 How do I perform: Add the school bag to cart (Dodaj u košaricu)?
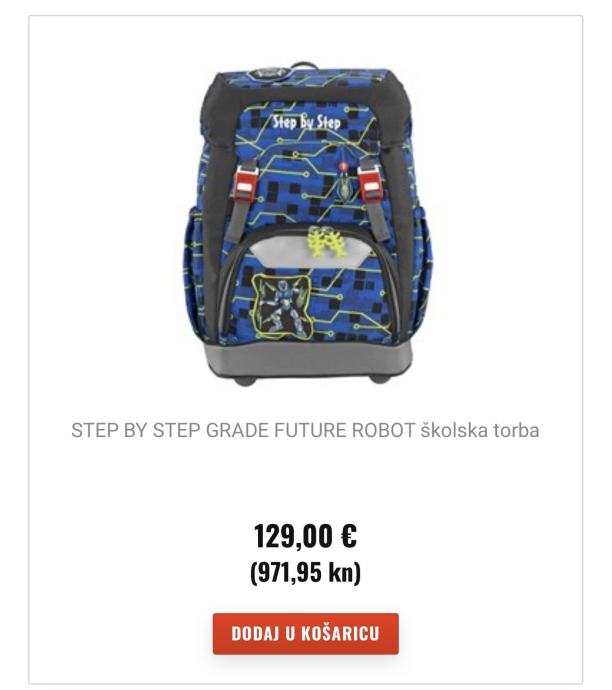pos(305,634)
